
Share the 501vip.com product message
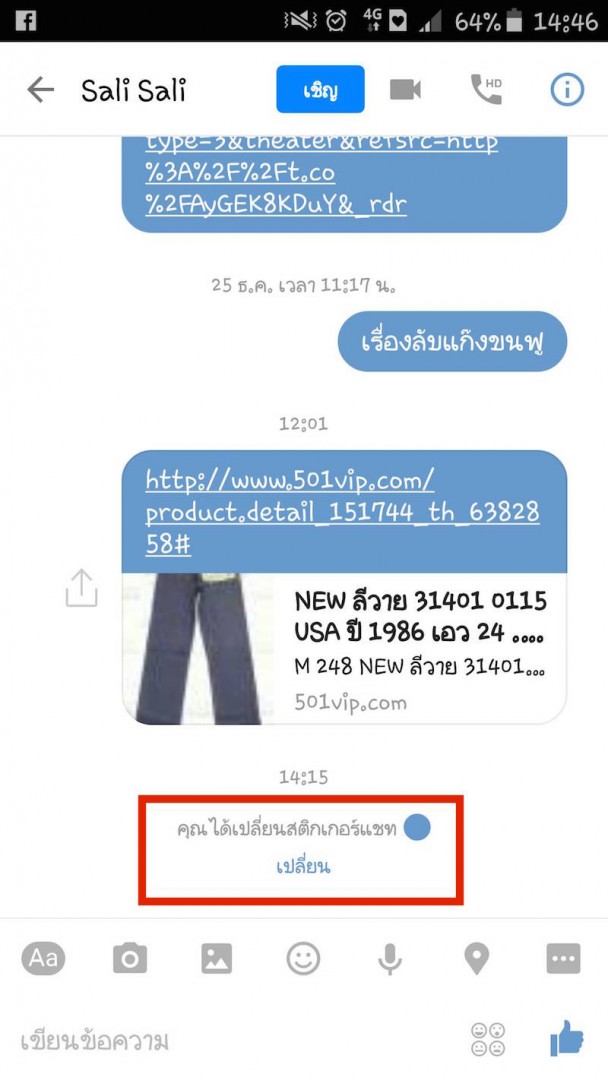pyautogui.click(x=81, y=588)
